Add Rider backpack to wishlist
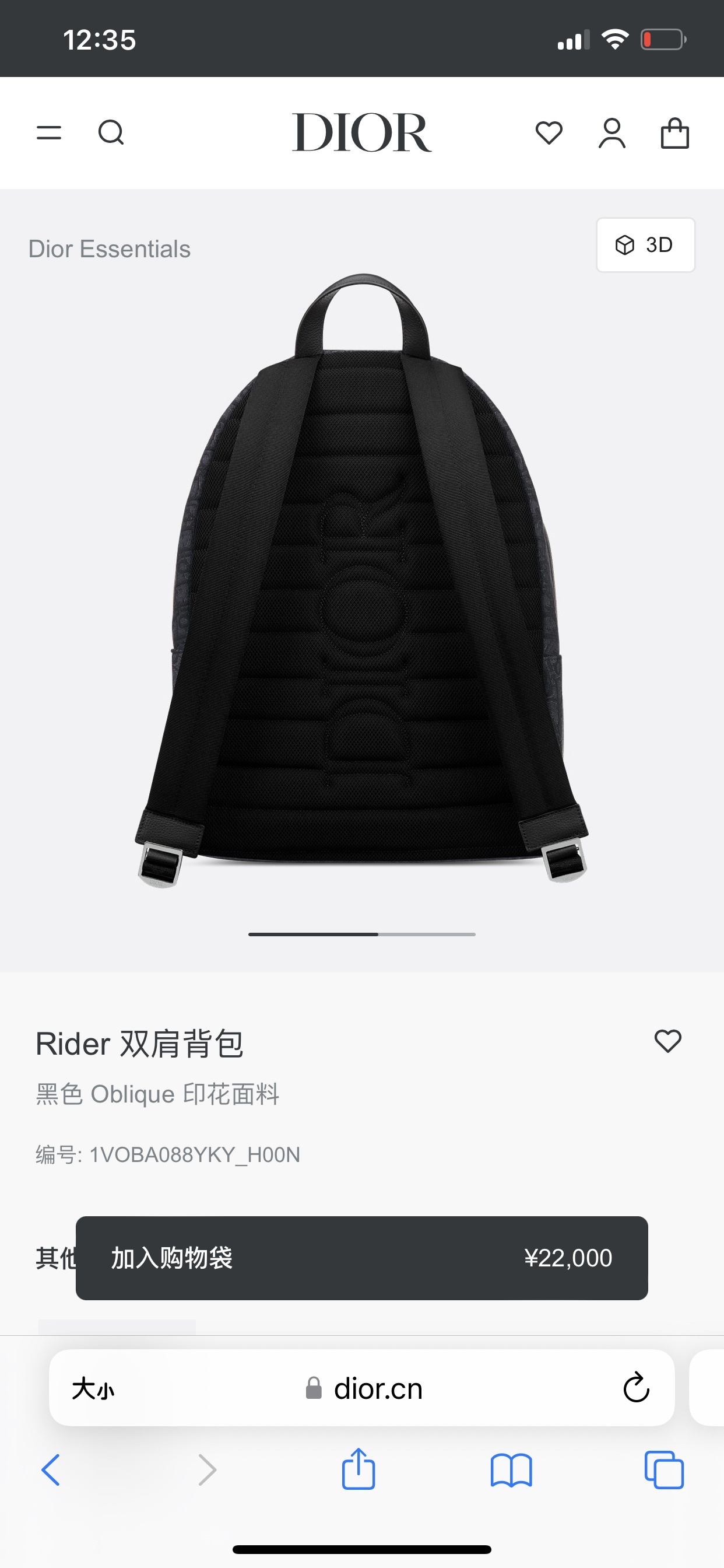This screenshot has width=724, height=1568. click(667, 1041)
